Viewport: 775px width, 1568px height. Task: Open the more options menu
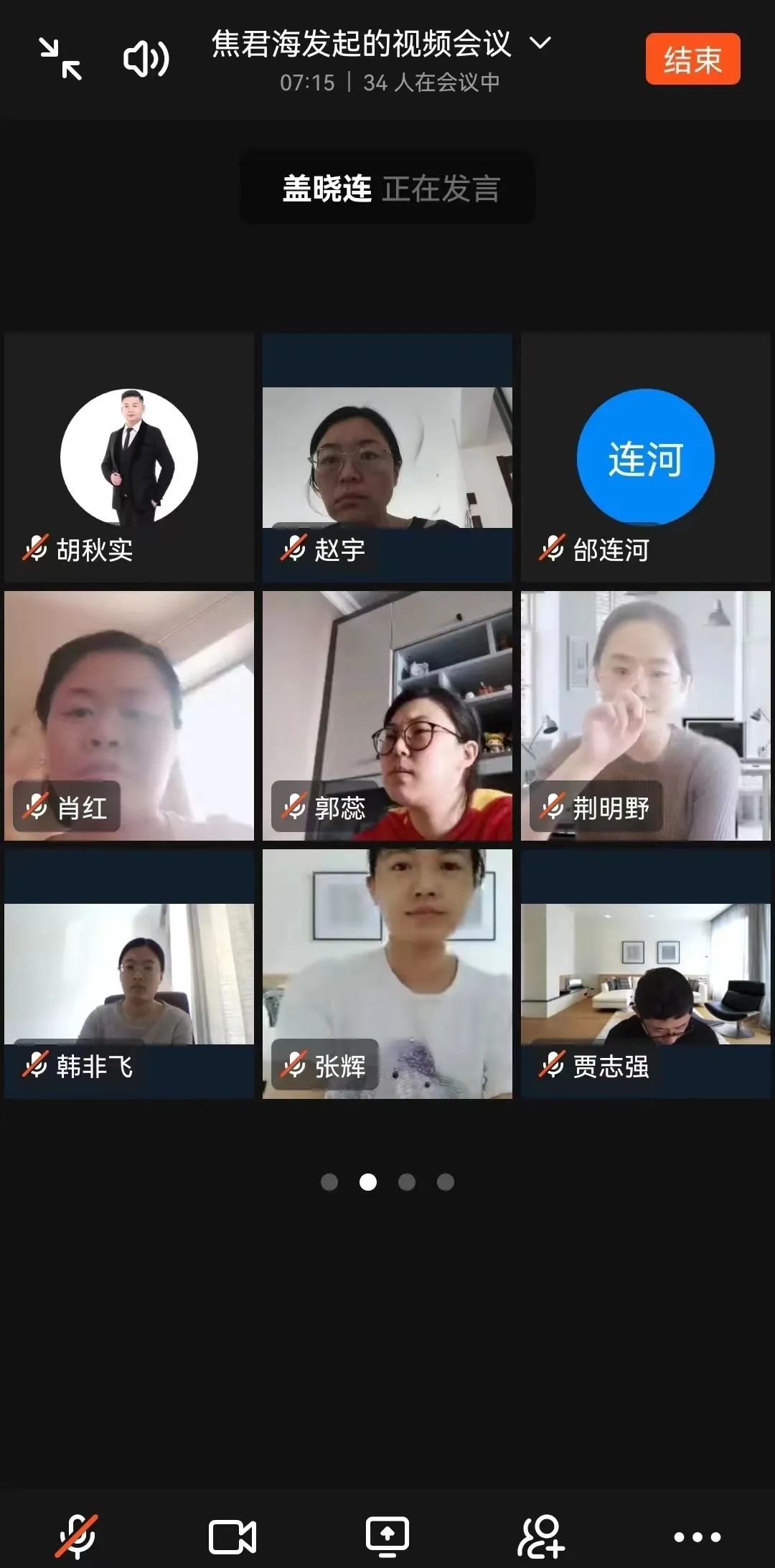click(697, 1536)
